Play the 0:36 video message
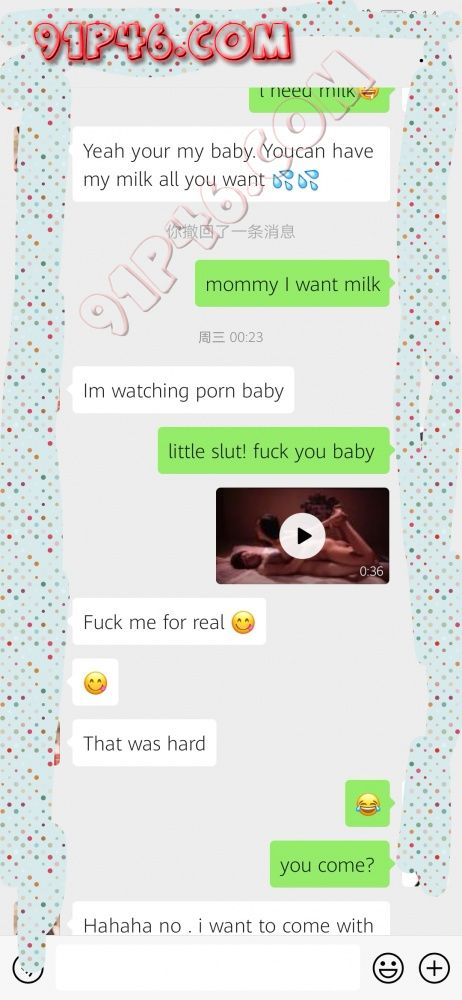Image resolution: width=462 pixels, height=1000 pixels. (x=302, y=536)
